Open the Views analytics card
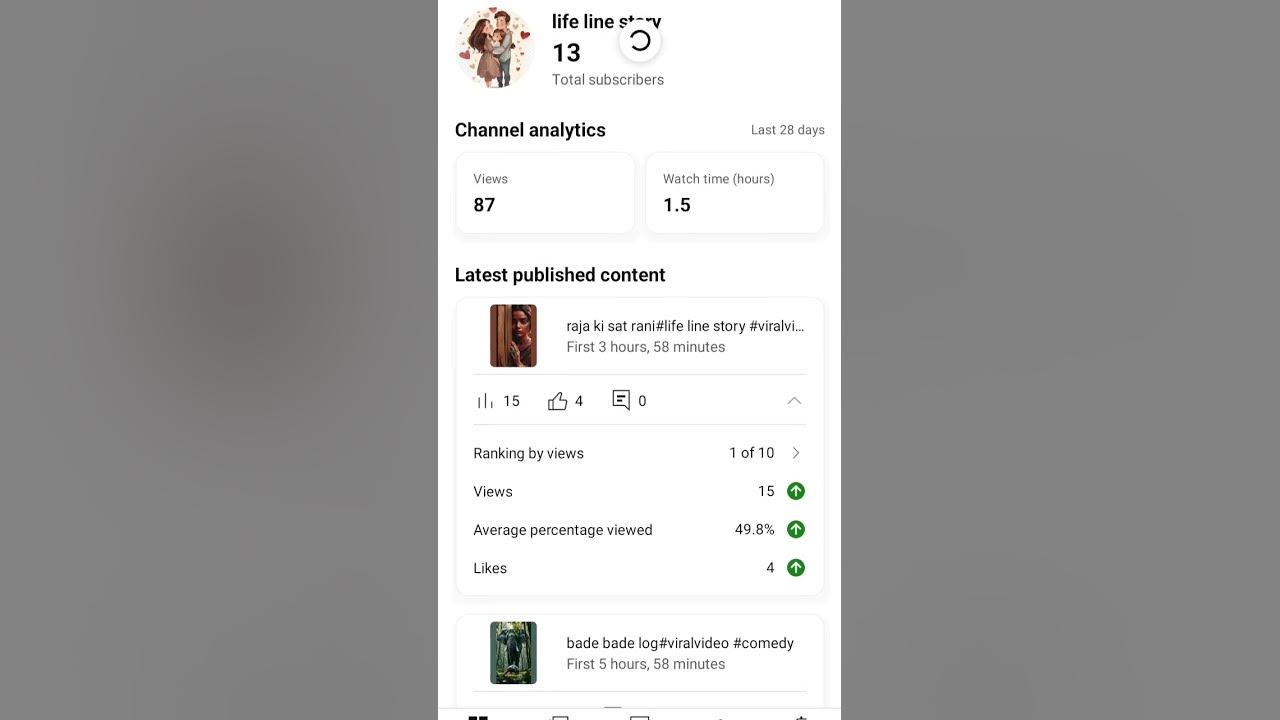 click(x=544, y=193)
